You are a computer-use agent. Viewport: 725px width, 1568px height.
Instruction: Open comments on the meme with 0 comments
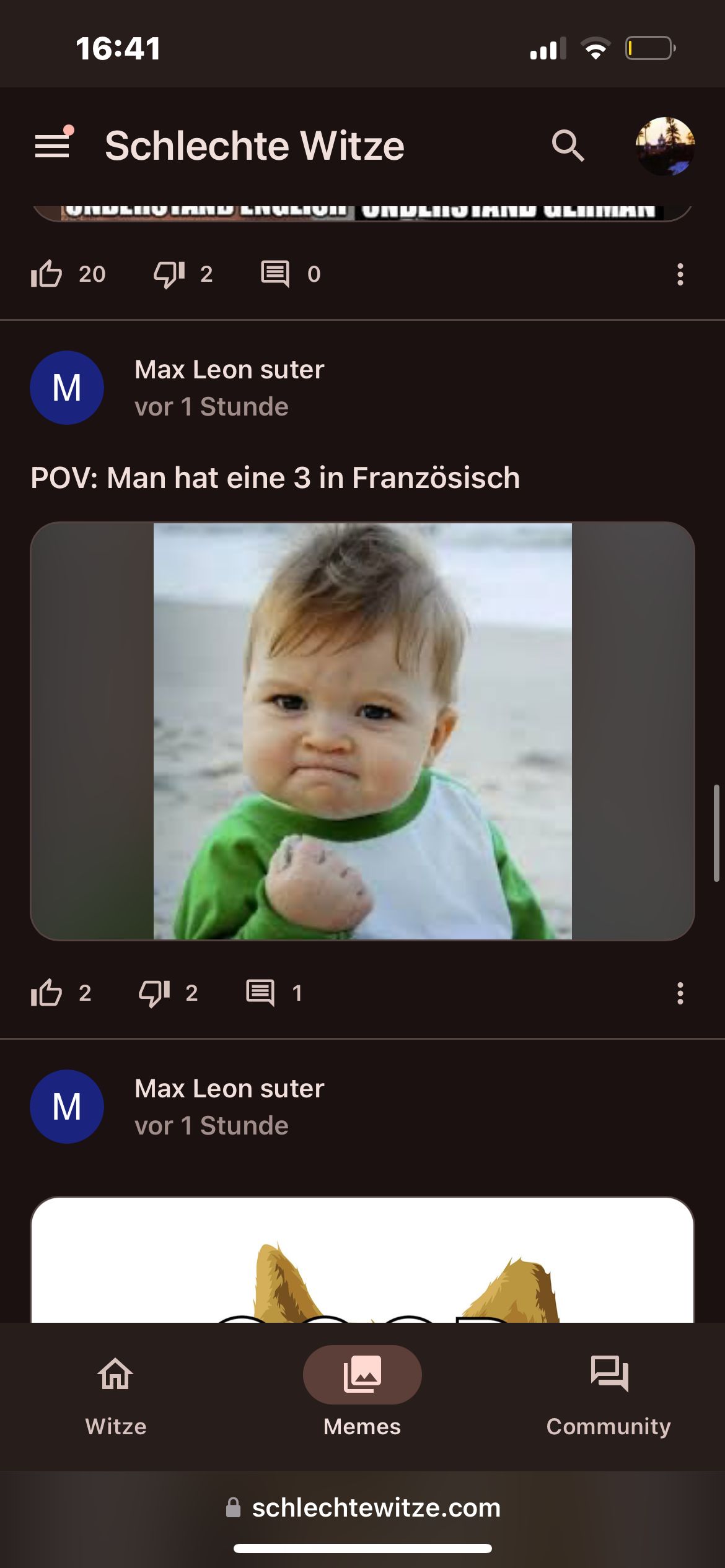275,274
